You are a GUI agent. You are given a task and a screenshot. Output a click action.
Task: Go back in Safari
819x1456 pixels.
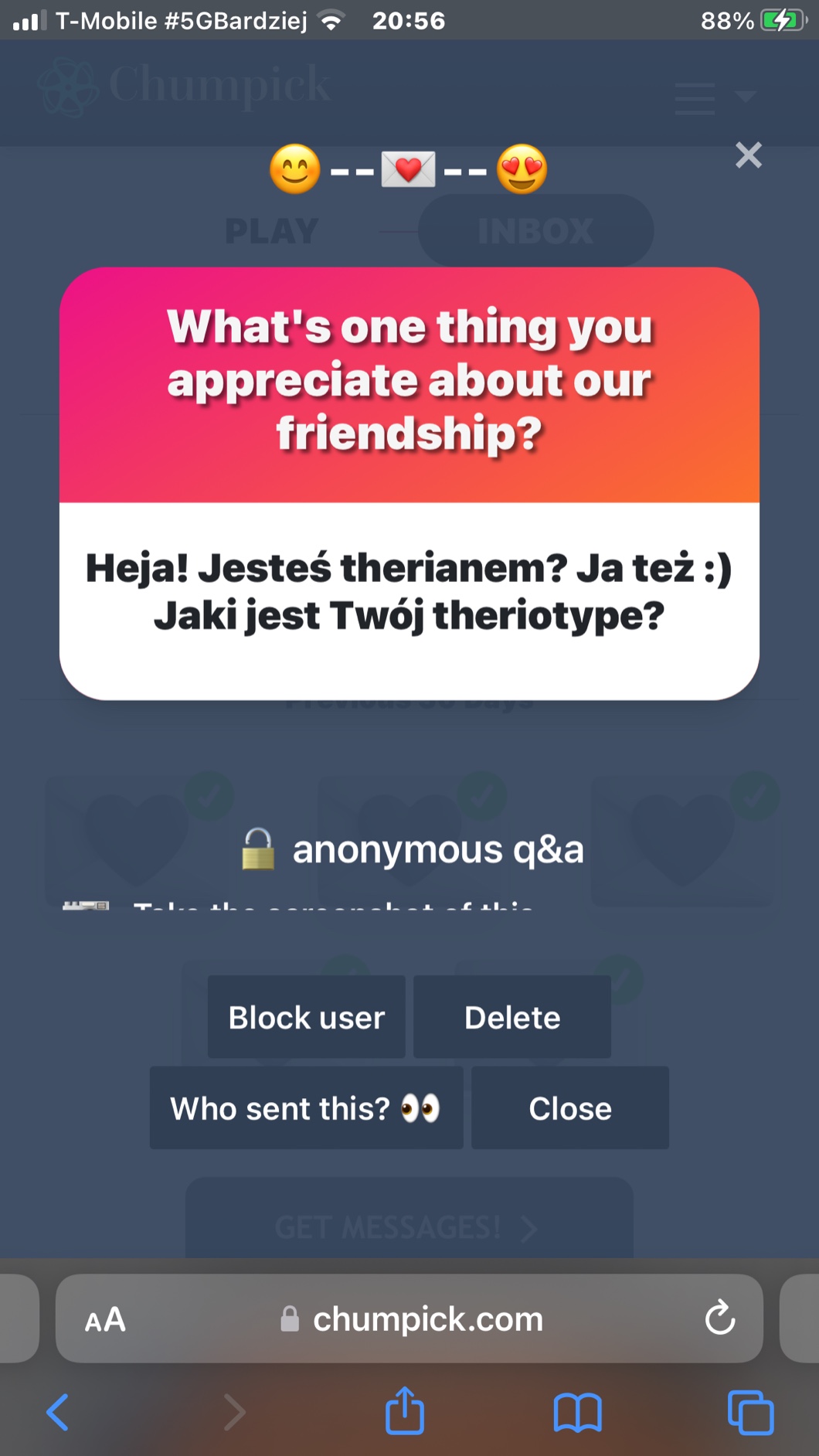(x=58, y=1413)
